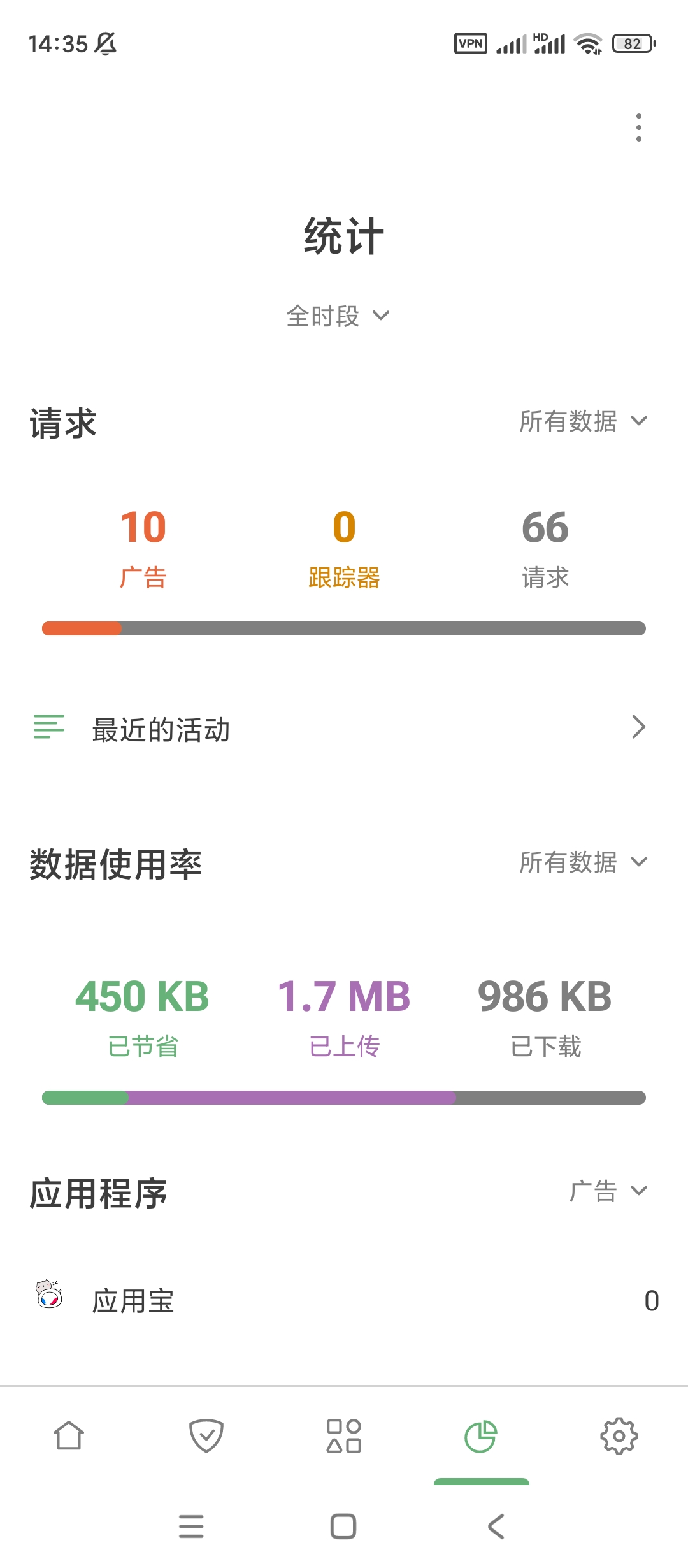Open the three-dot overflow menu

pyautogui.click(x=638, y=127)
